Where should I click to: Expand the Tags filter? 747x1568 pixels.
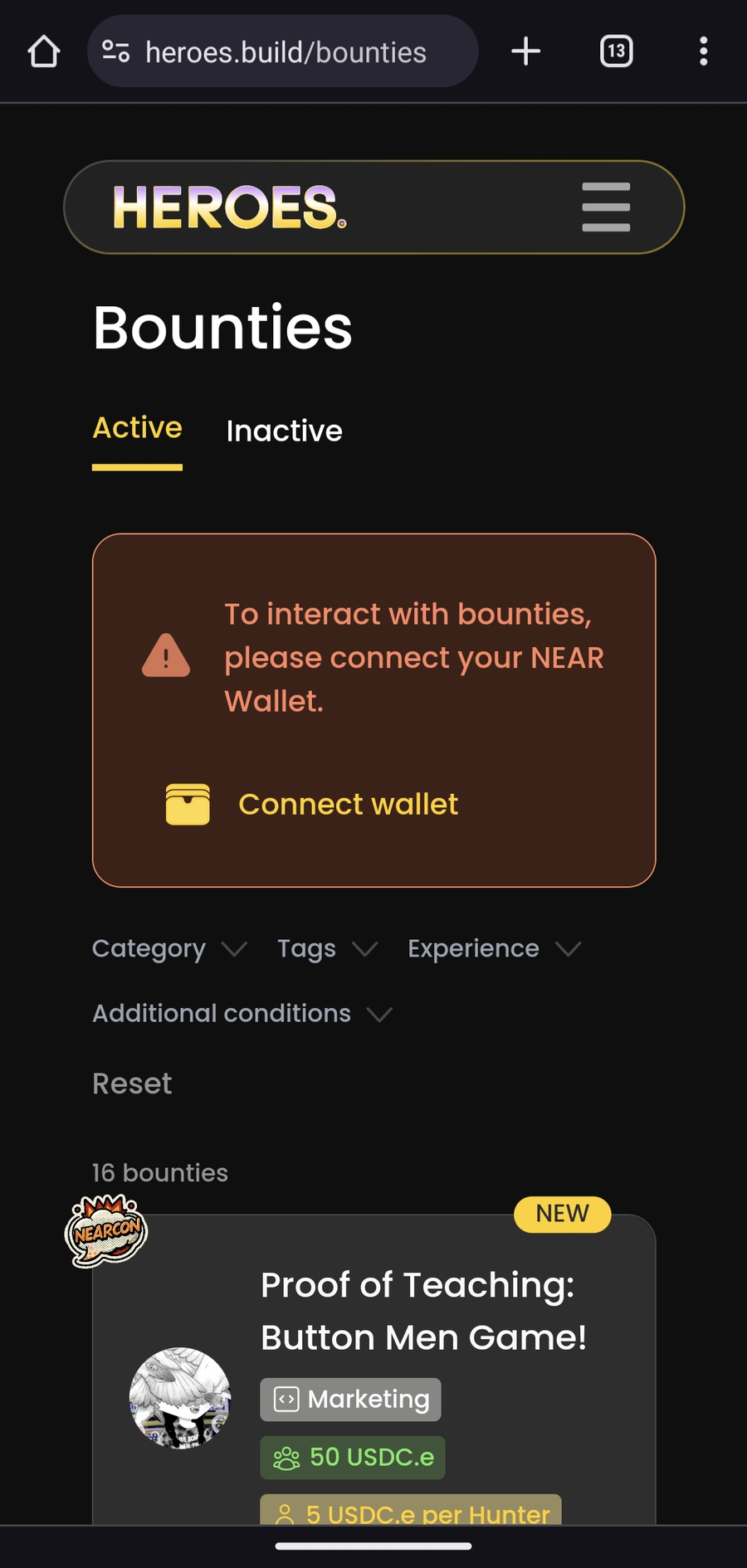tap(327, 948)
